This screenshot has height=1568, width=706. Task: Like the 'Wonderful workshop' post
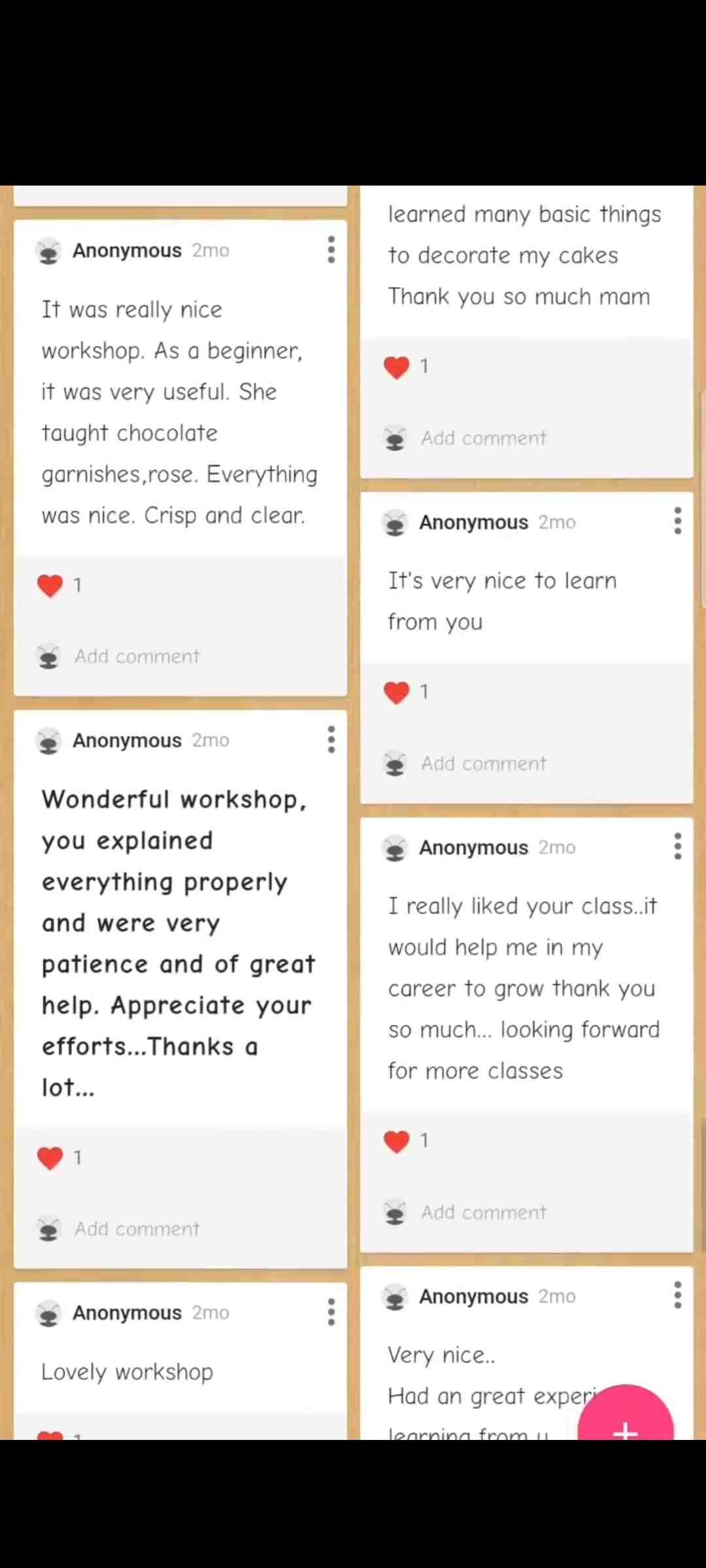pyautogui.click(x=50, y=1158)
